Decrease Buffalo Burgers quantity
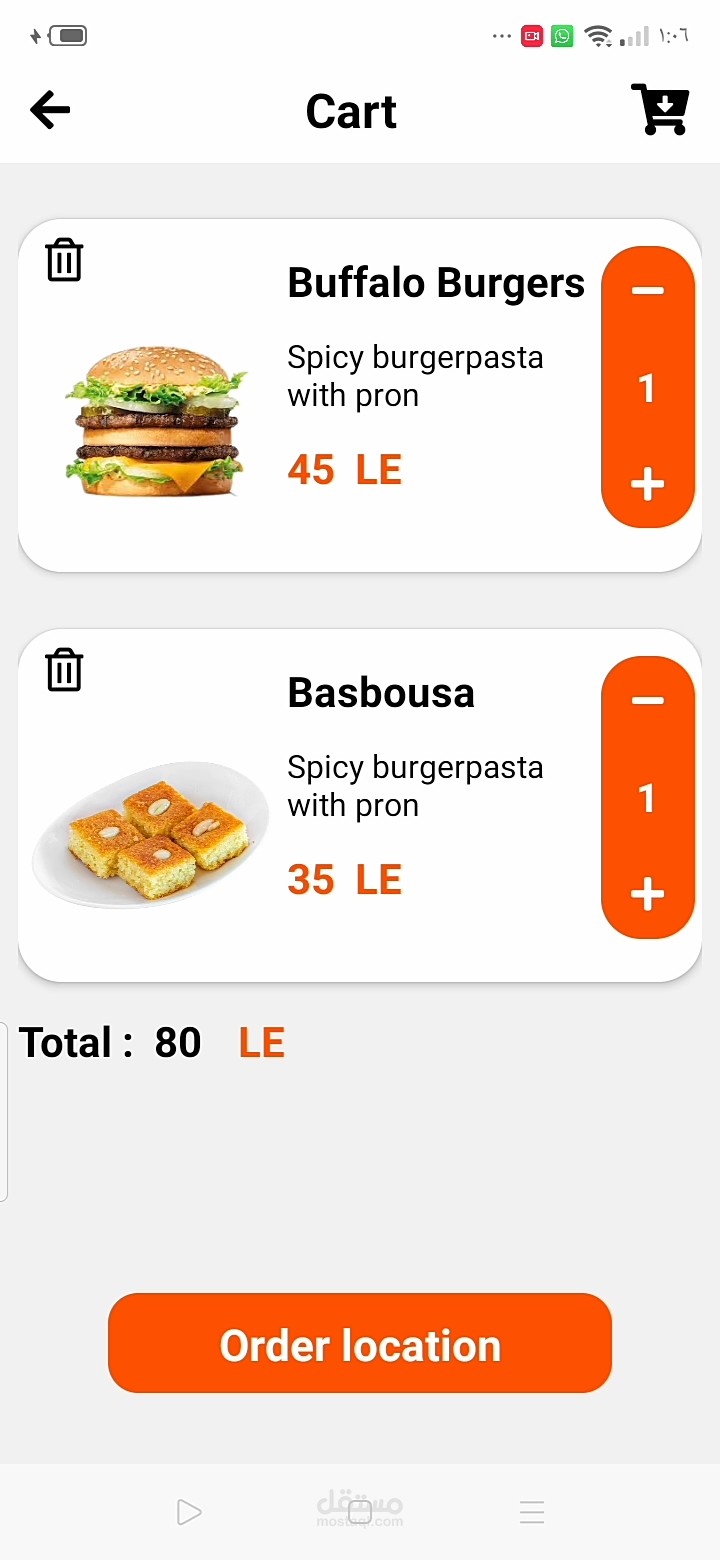The width and height of the screenshot is (720, 1560). 647,291
